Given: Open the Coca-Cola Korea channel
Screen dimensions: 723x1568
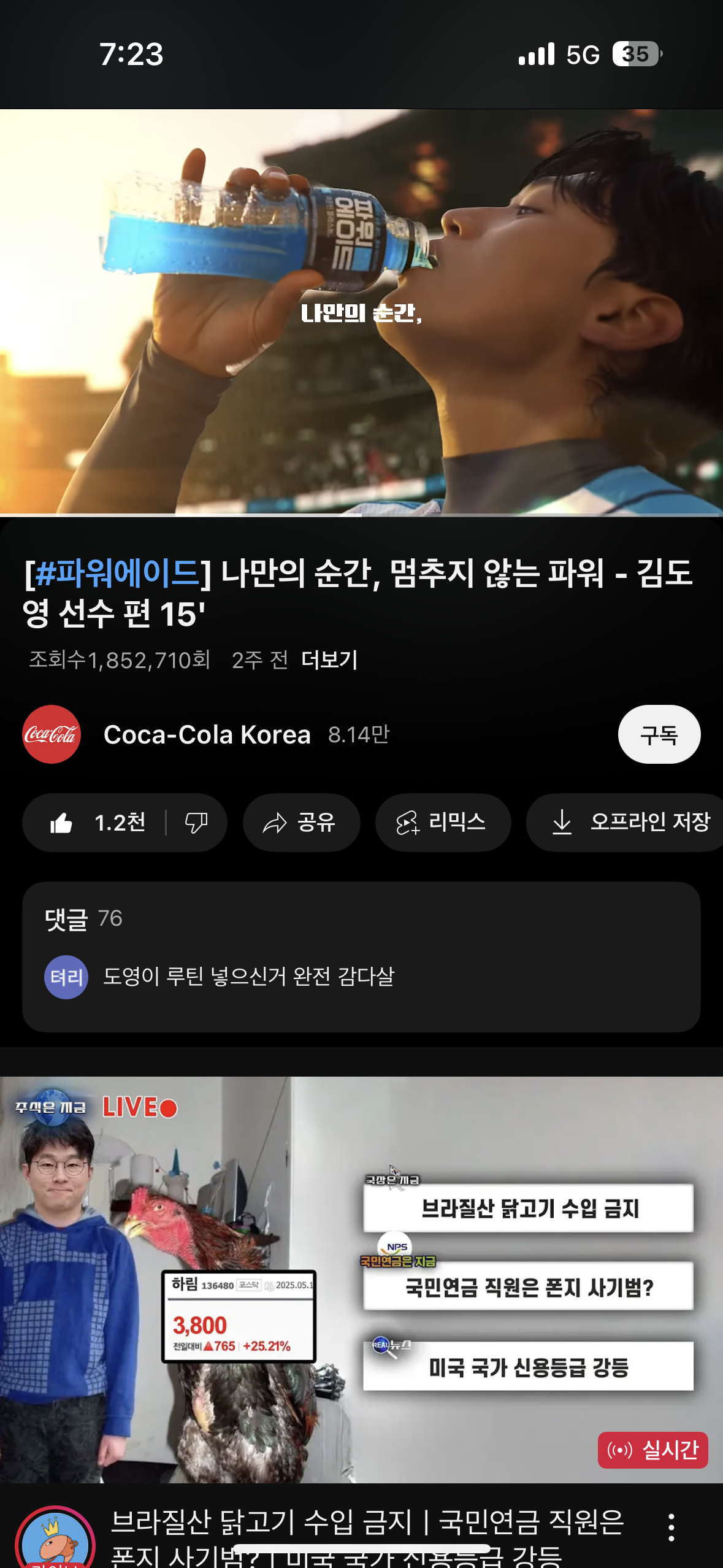Looking at the screenshot, I should click(x=207, y=734).
